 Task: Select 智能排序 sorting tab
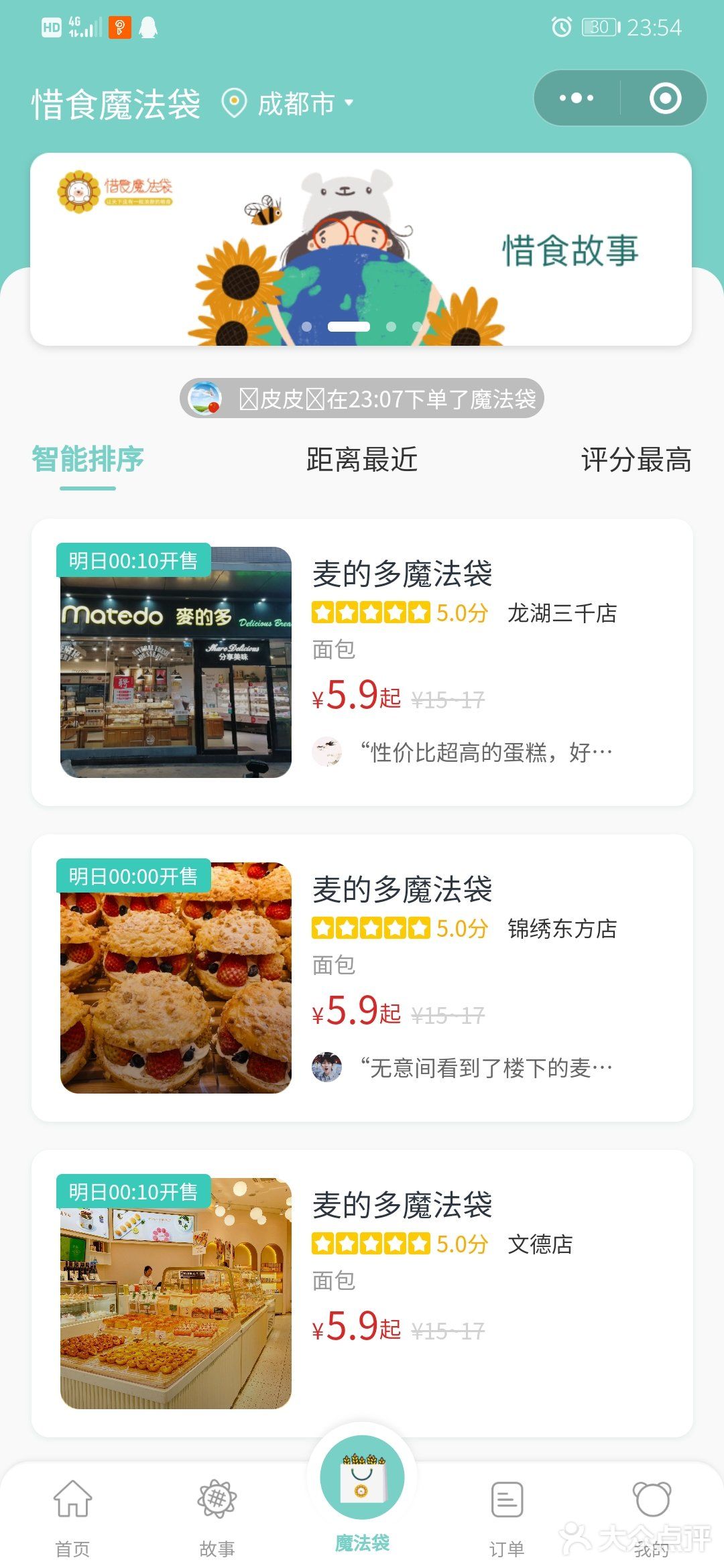pos(88,460)
